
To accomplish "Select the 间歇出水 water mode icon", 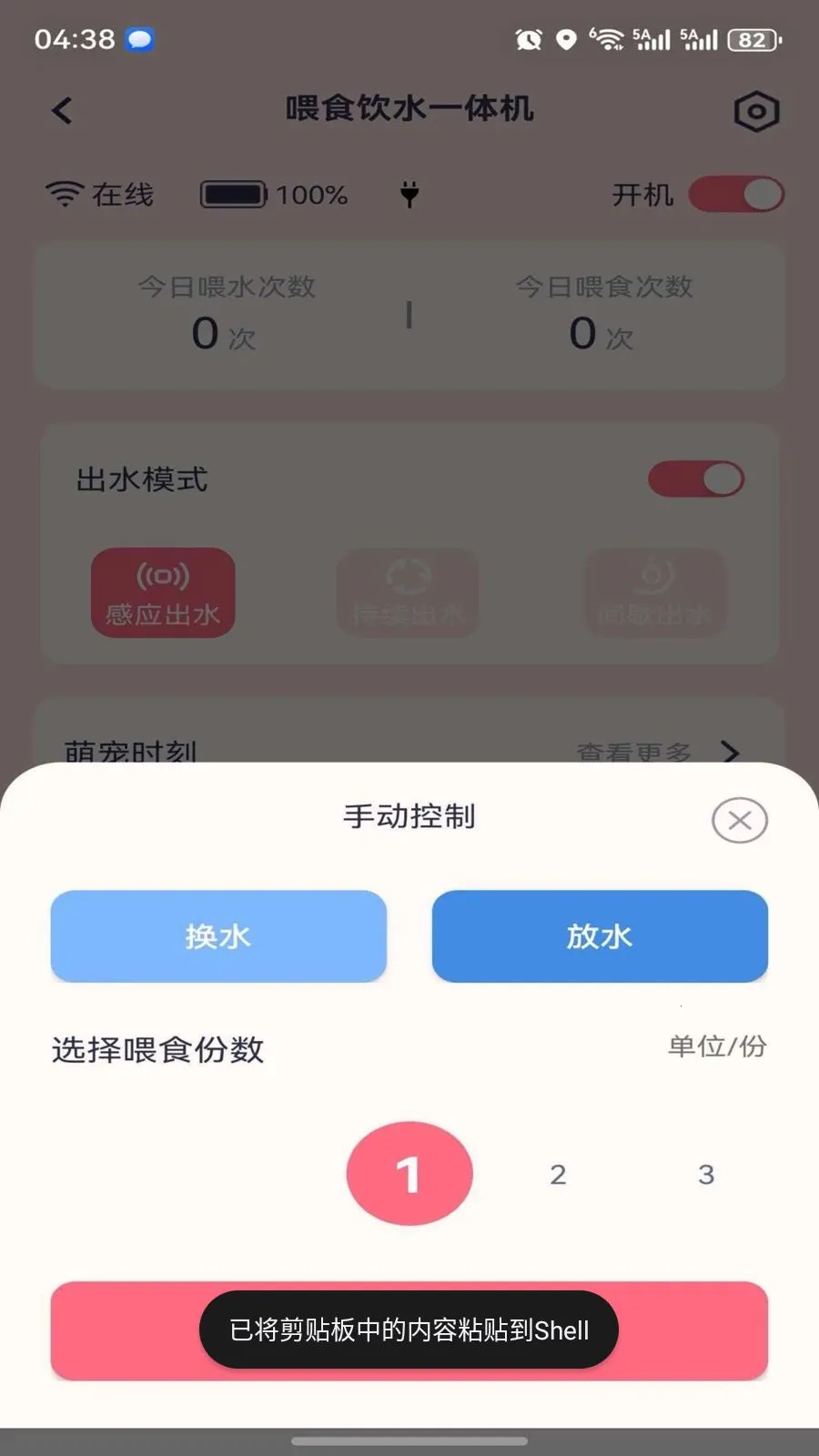I will [654, 591].
